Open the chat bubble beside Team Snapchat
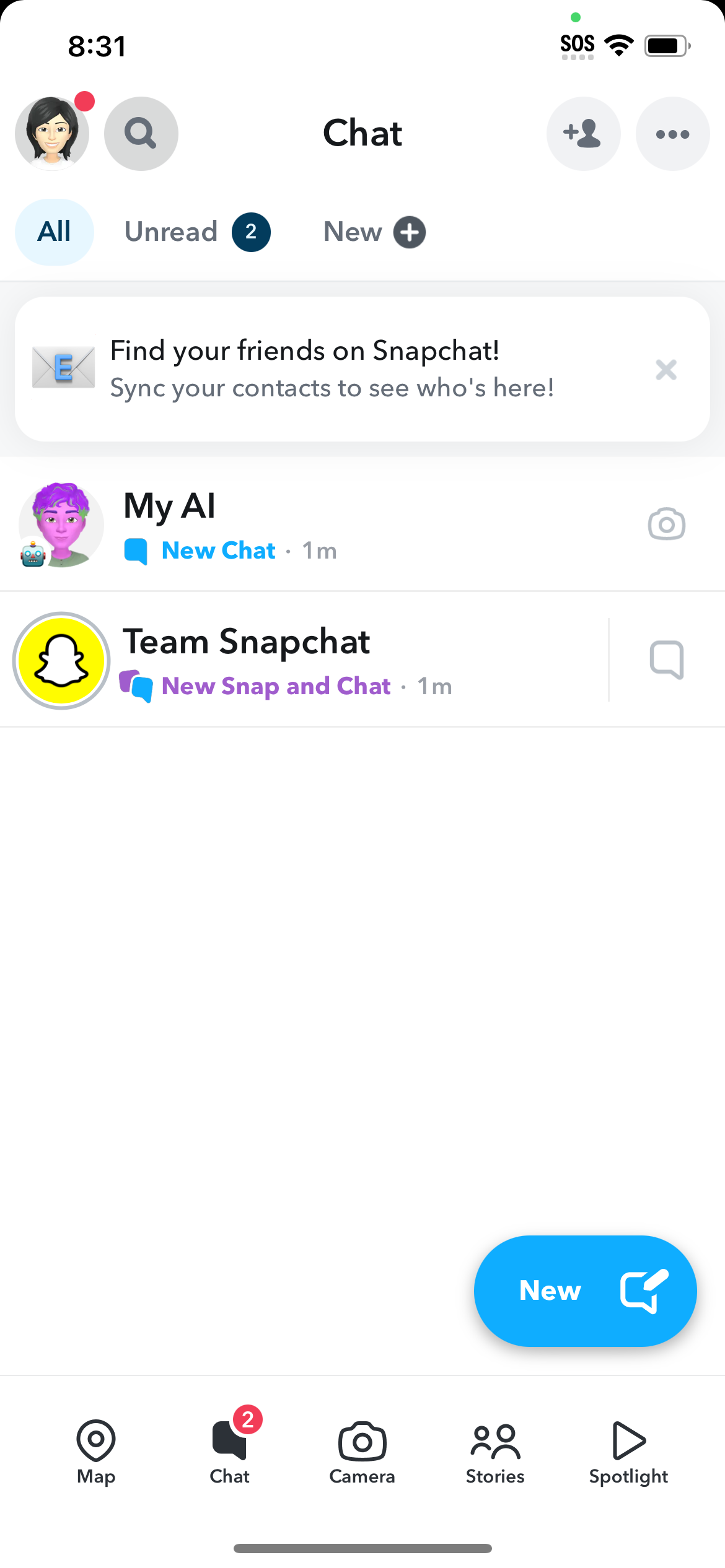Screen dimensions: 725x1568 (x=667, y=660)
